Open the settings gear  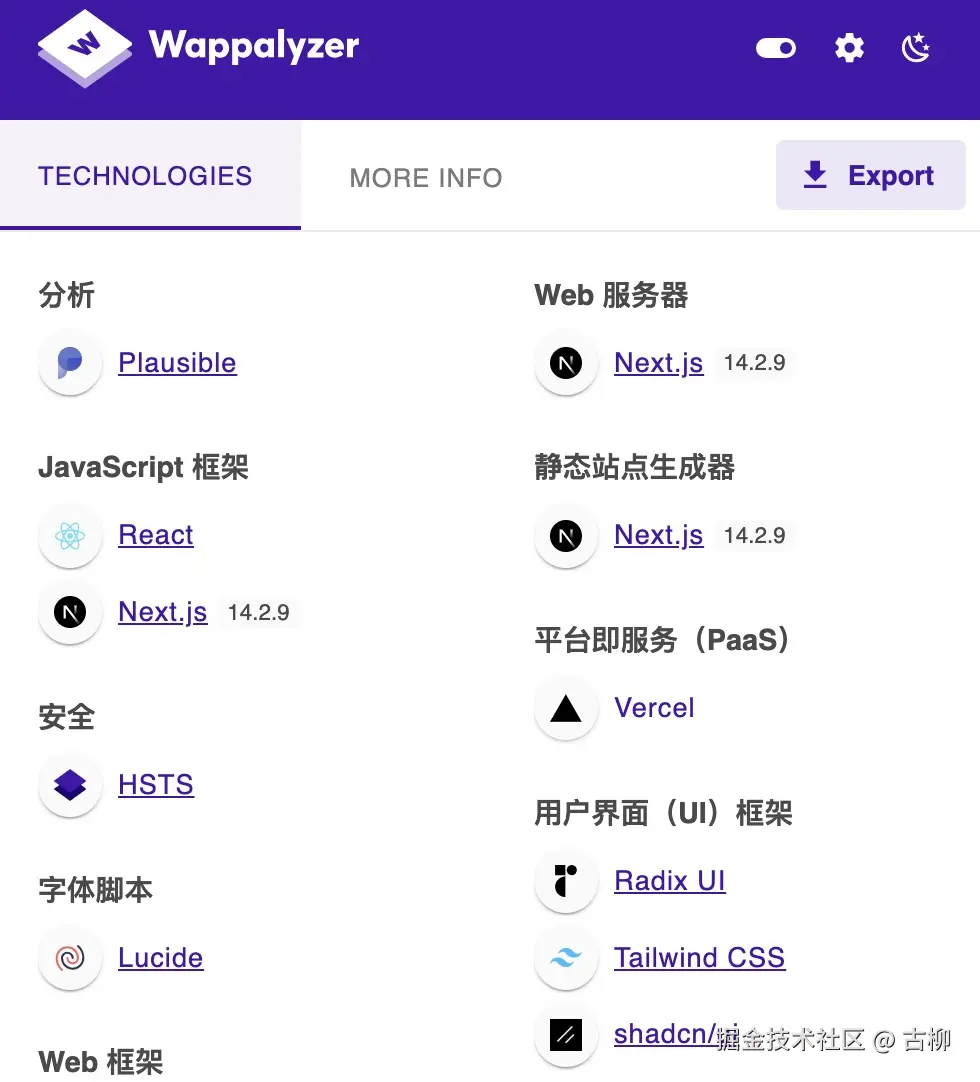click(849, 48)
